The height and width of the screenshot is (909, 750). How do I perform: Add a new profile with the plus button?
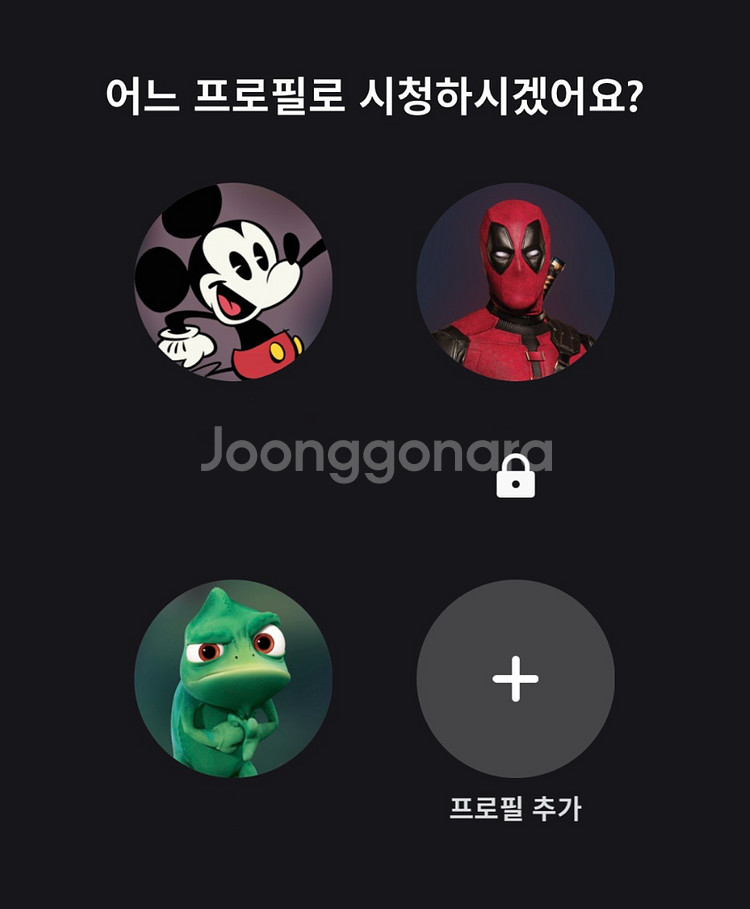[x=515, y=678]
